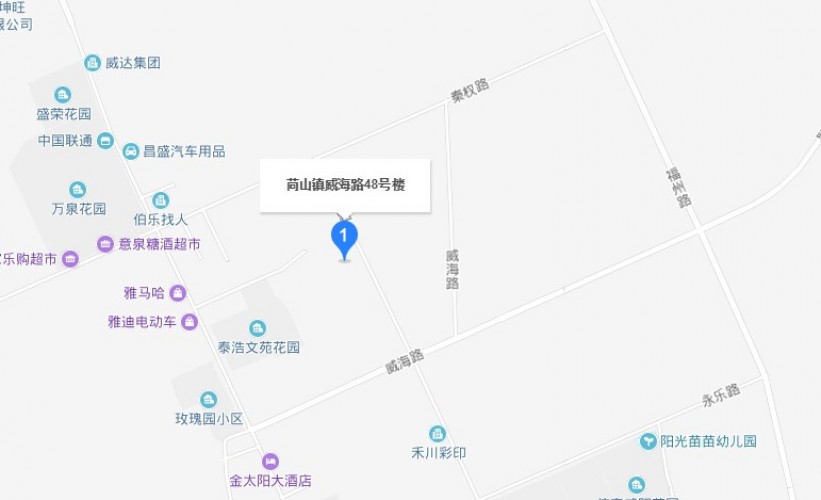Select the 昌盛汽车用品 place icon
Viewport: 821px width, 500px height.
click(131, 151)
